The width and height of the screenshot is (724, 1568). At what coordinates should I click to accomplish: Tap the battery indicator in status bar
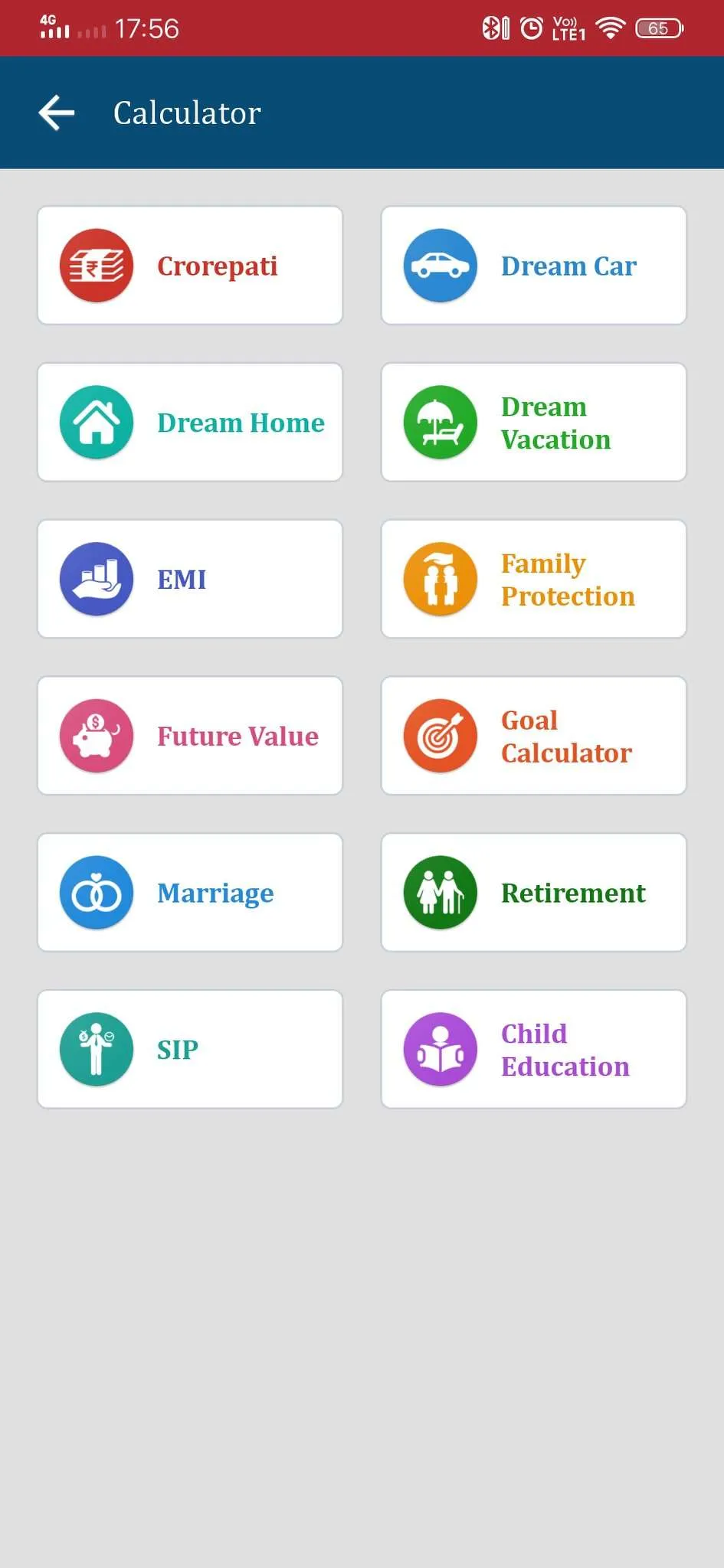tap(659, 28)
